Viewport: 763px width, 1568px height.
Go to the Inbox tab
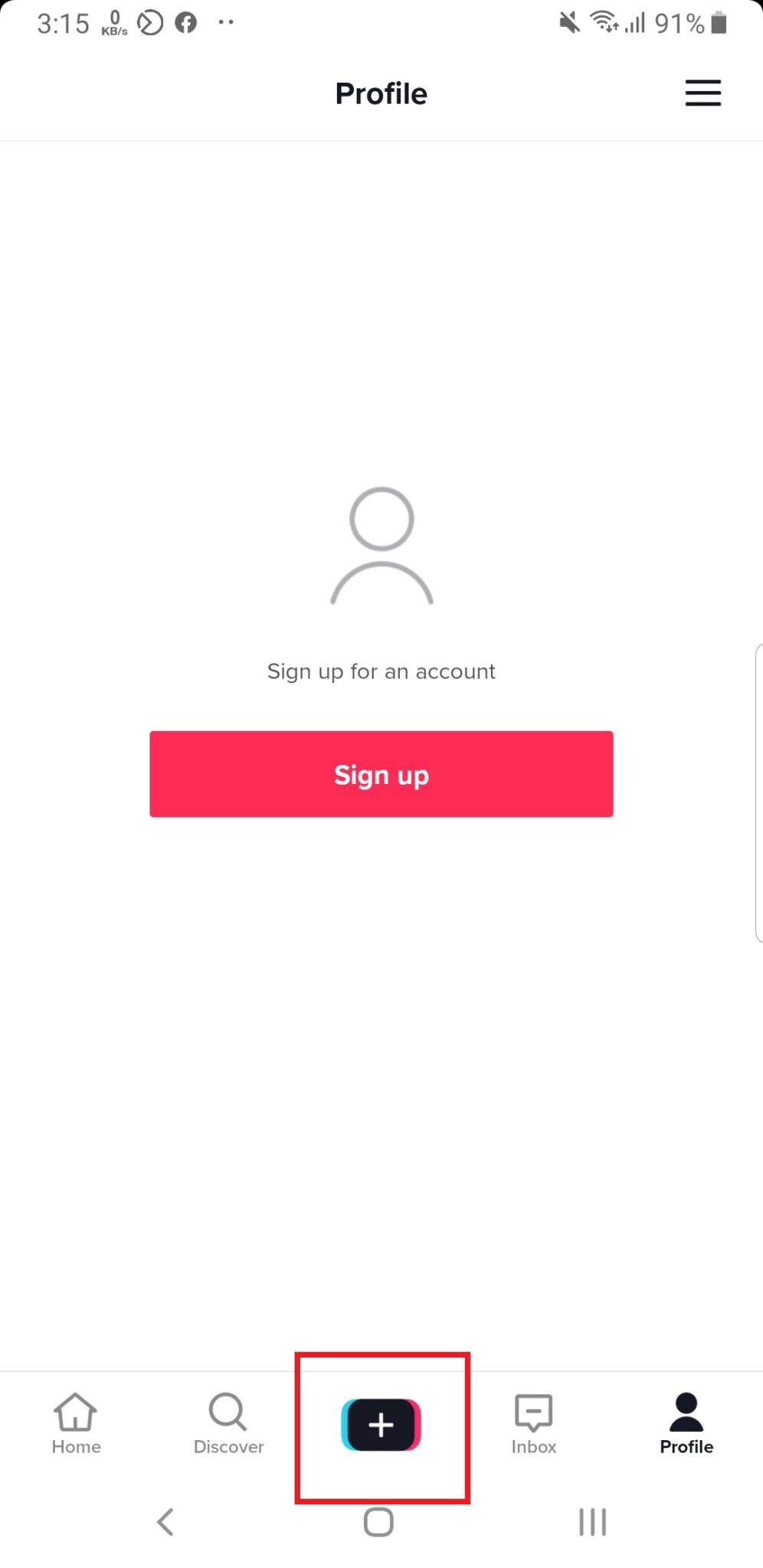pos(534,1424)
